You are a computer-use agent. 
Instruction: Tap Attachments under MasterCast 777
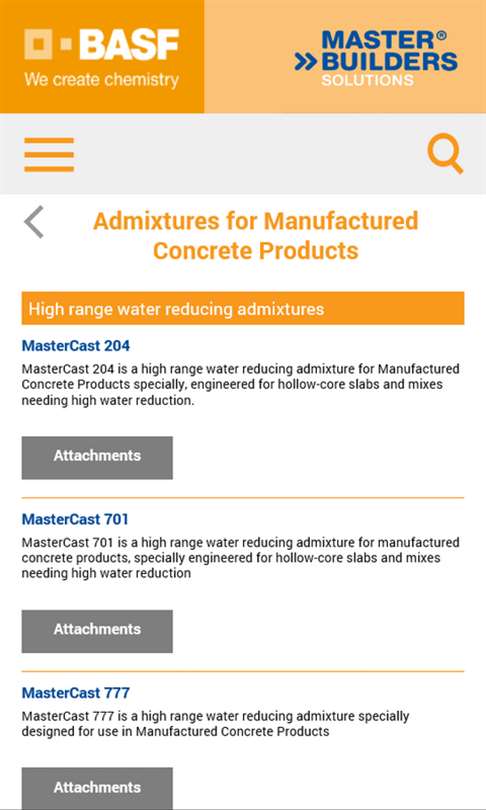point(97,788)
